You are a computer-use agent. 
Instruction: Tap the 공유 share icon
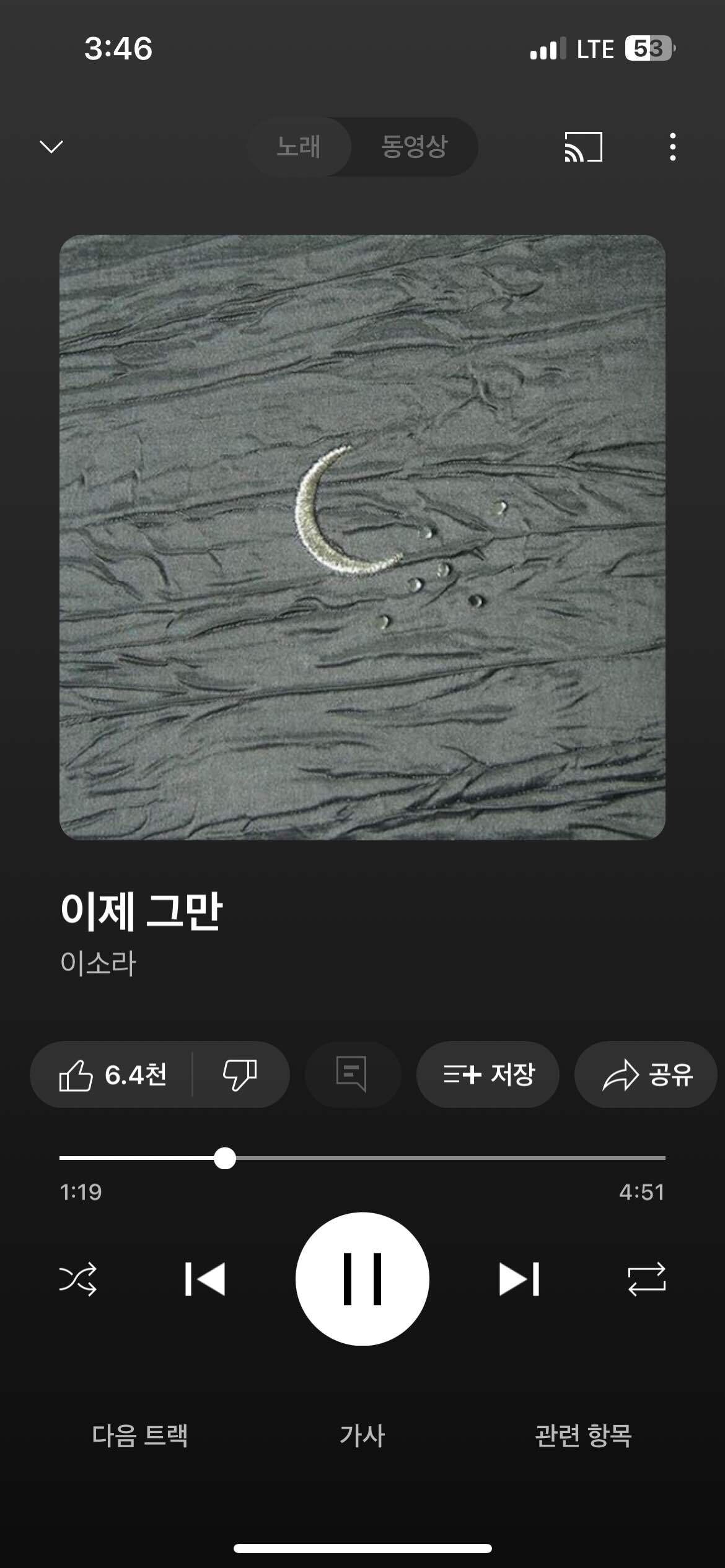(644, 1075)
